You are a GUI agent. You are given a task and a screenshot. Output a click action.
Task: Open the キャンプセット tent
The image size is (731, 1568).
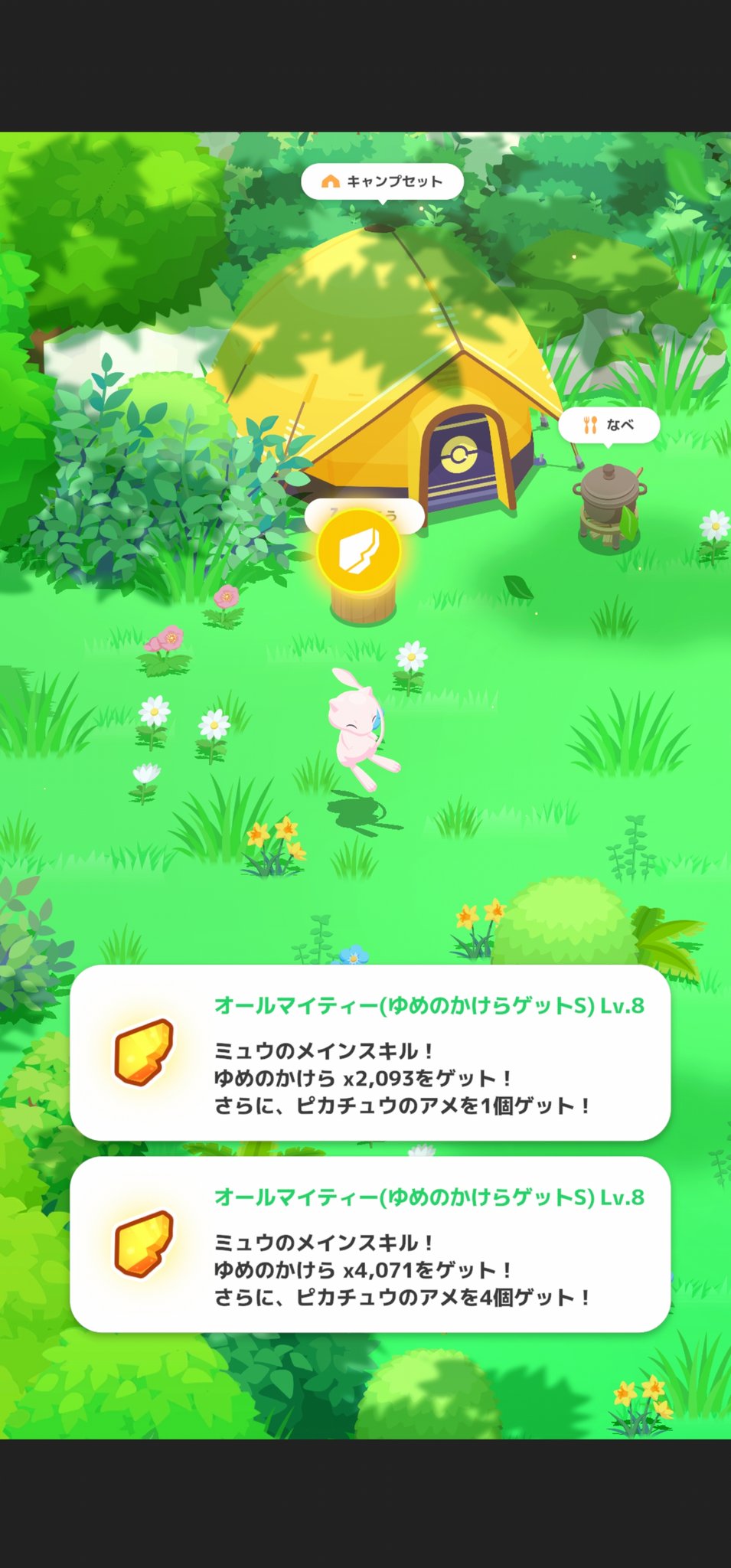(382, 182)
